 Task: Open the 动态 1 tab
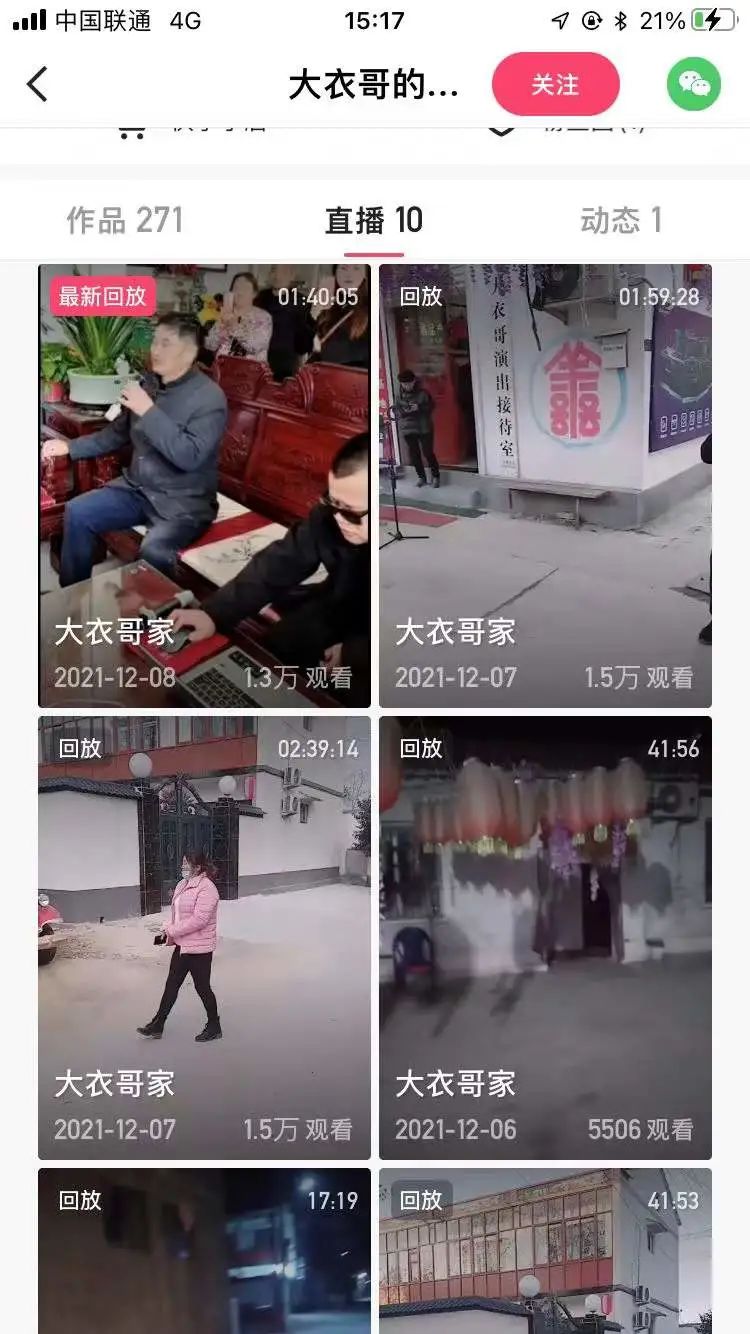[620, 220]
